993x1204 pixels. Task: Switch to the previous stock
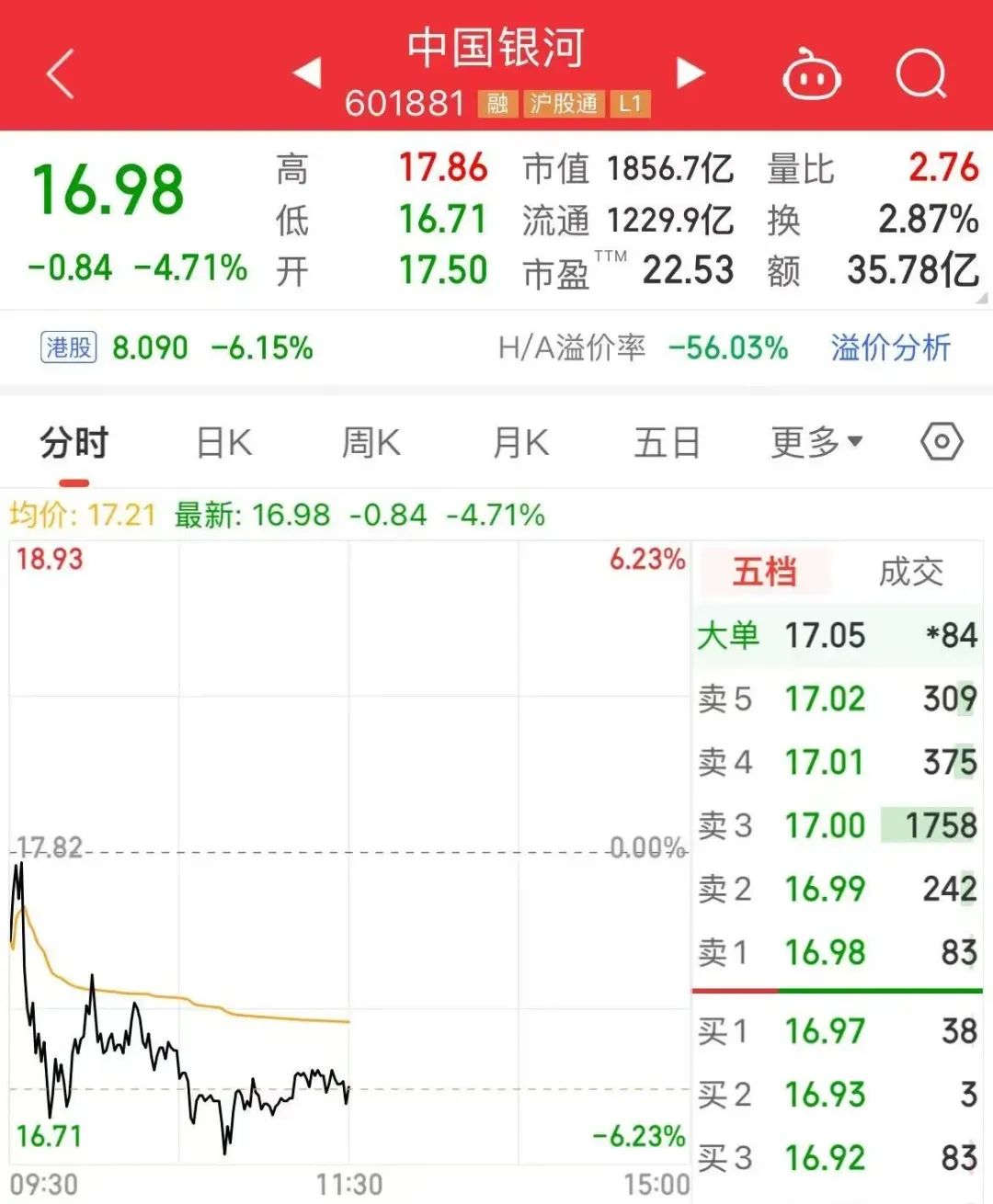tap(307, 73)
